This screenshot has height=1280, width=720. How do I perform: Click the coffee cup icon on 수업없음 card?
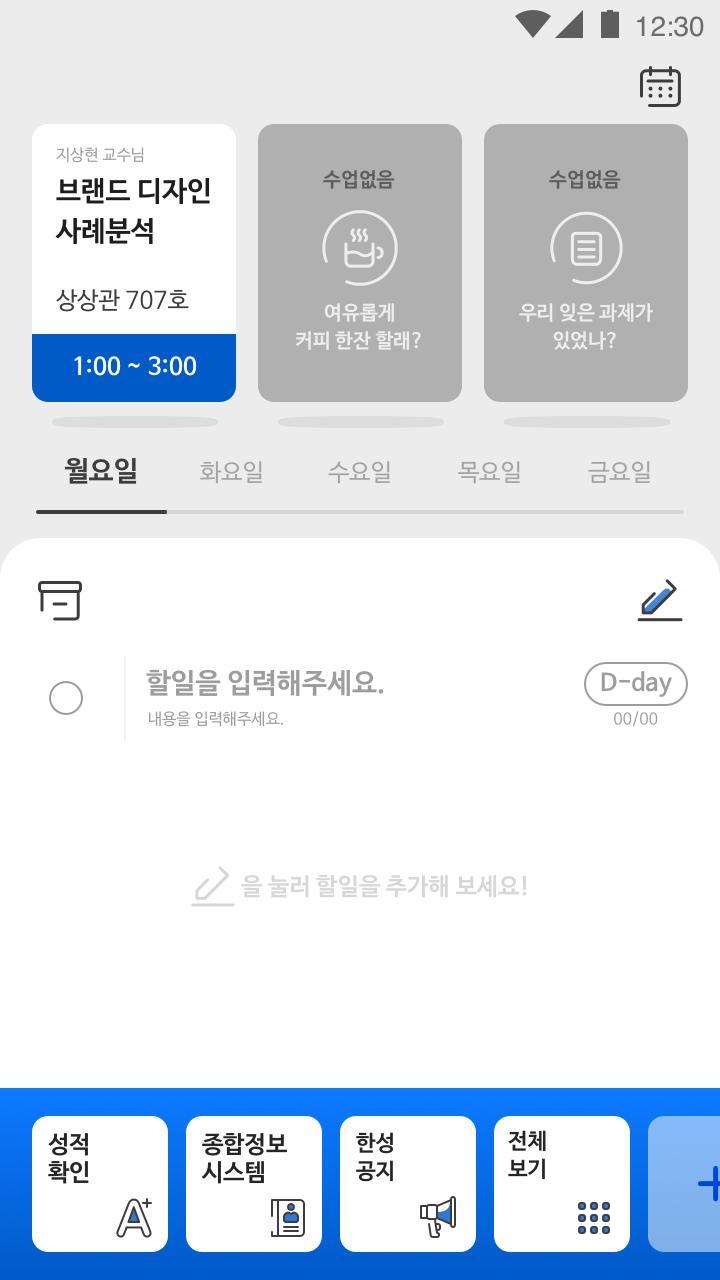pyautogui.click(x=359, y=247)
